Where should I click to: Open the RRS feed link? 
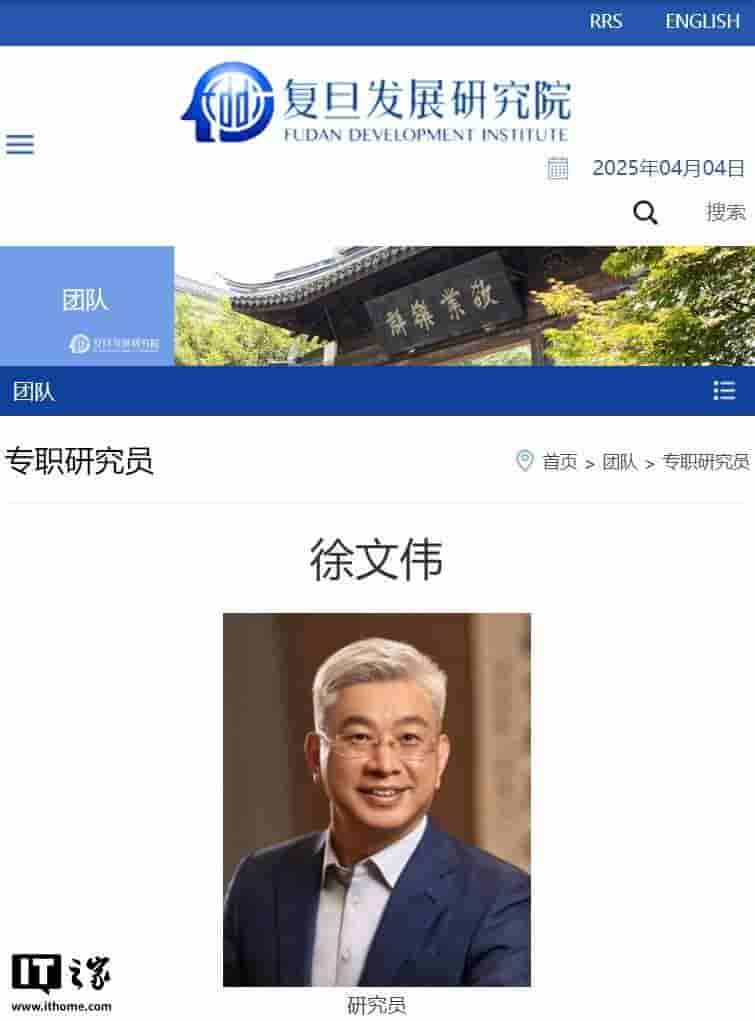click(605, 21)
